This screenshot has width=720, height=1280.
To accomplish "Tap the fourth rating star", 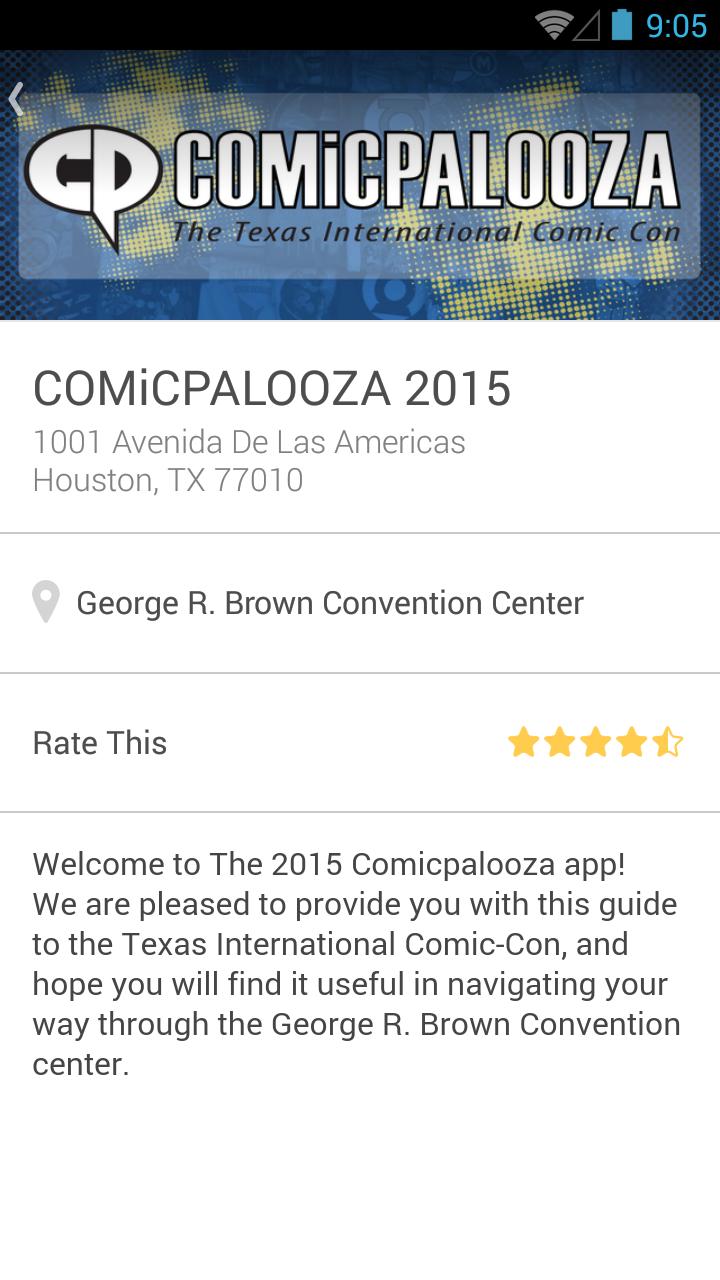I will point(633,743).
